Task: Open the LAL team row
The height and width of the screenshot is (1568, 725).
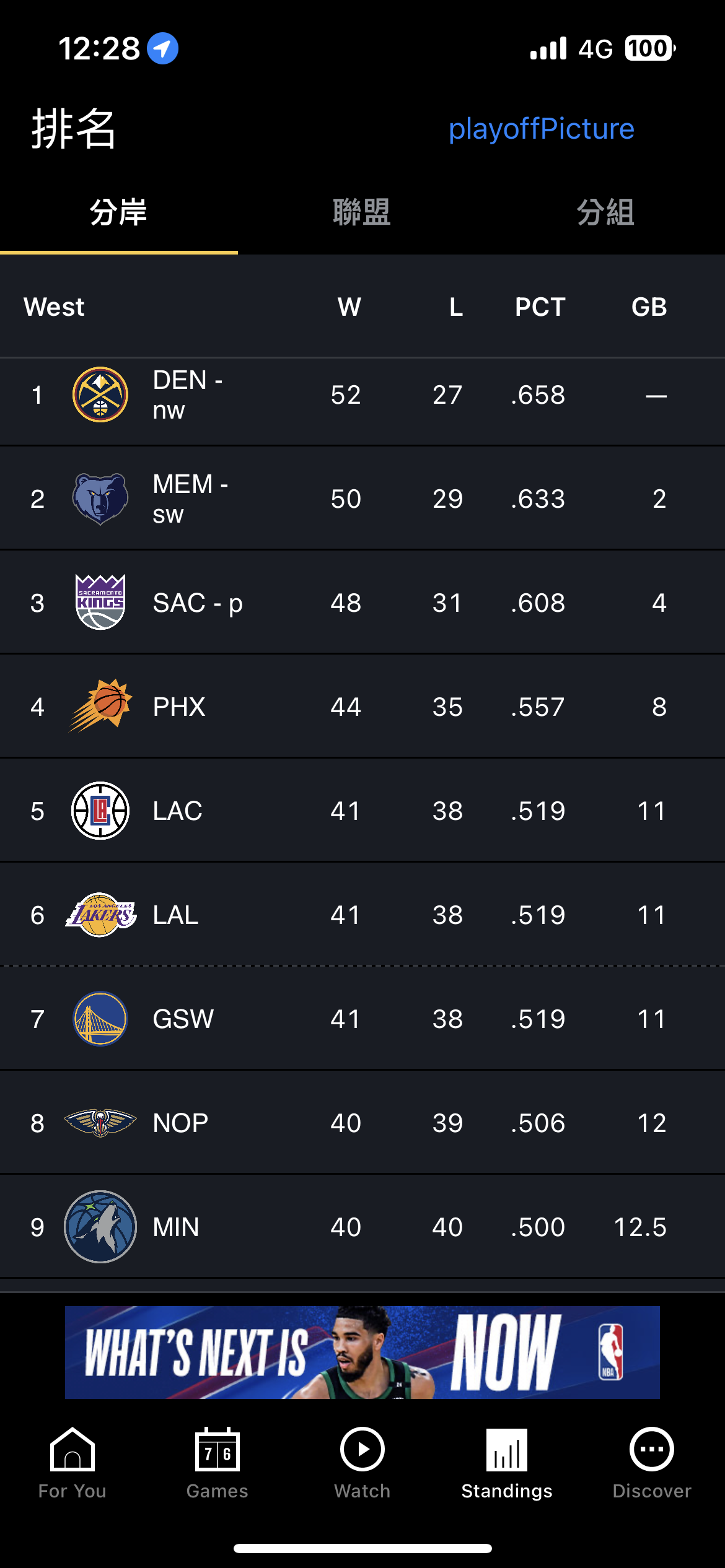Action: [x=362, y=915]
